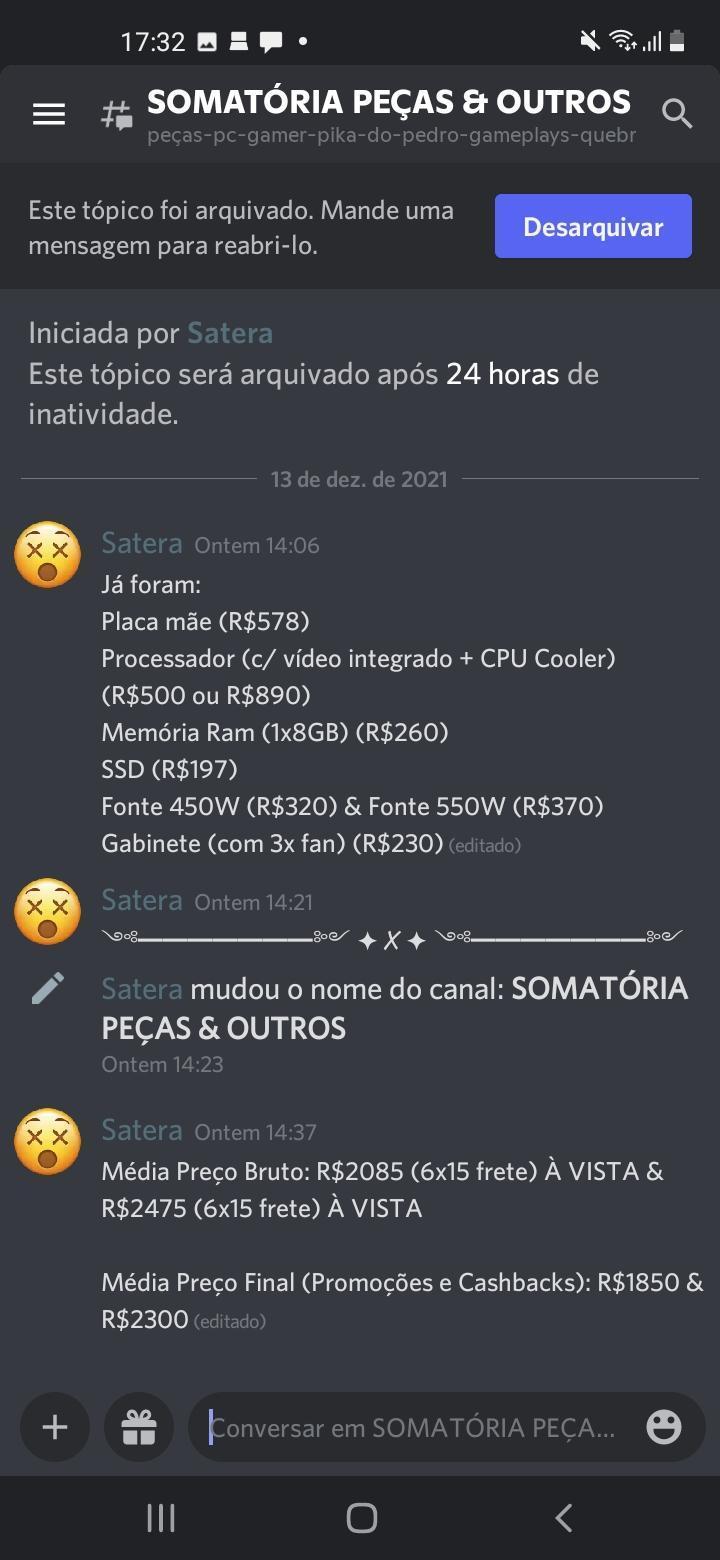The height and width of the screenshot is (1560, 720).
Task: Open the hamburger drawer menu
Action: 48,114
